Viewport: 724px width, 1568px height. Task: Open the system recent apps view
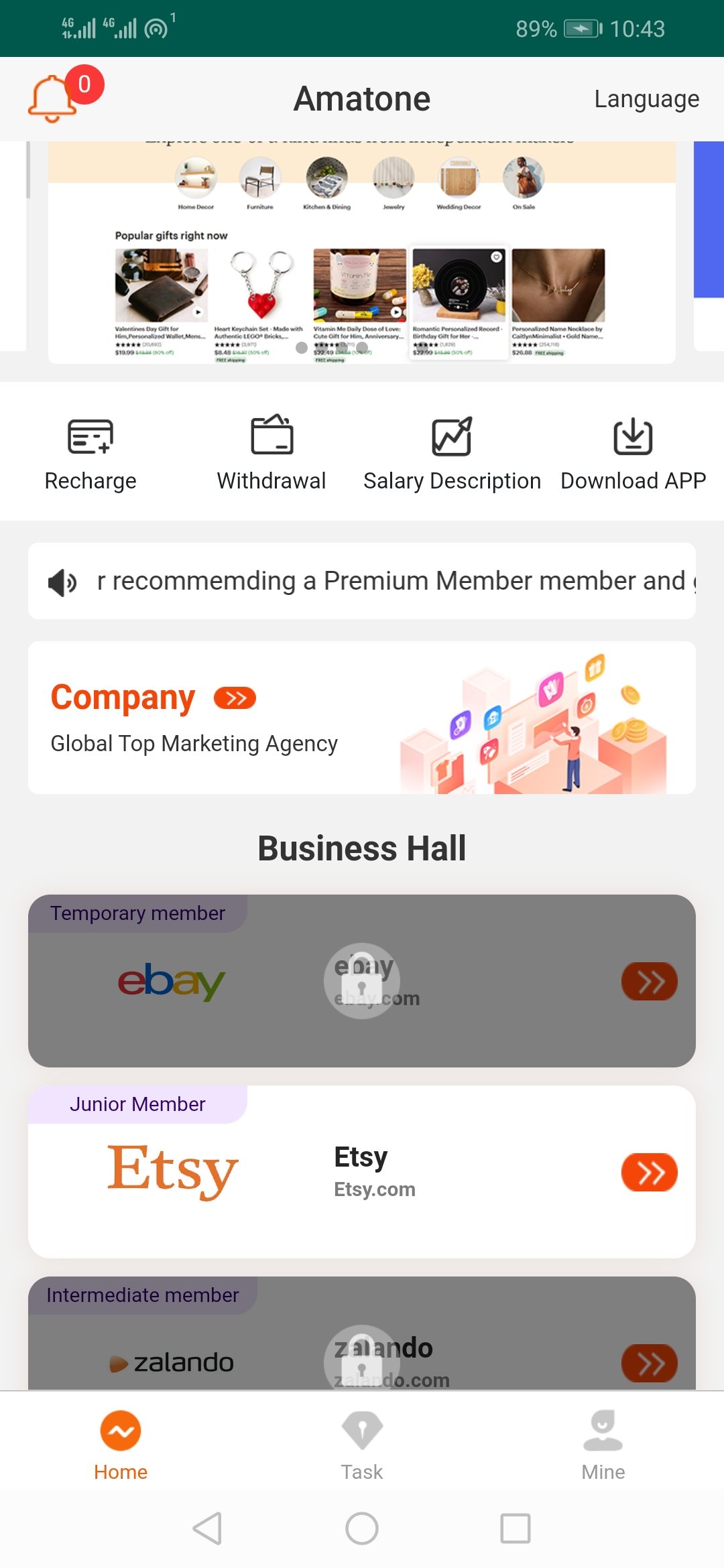coord(515,1528)
